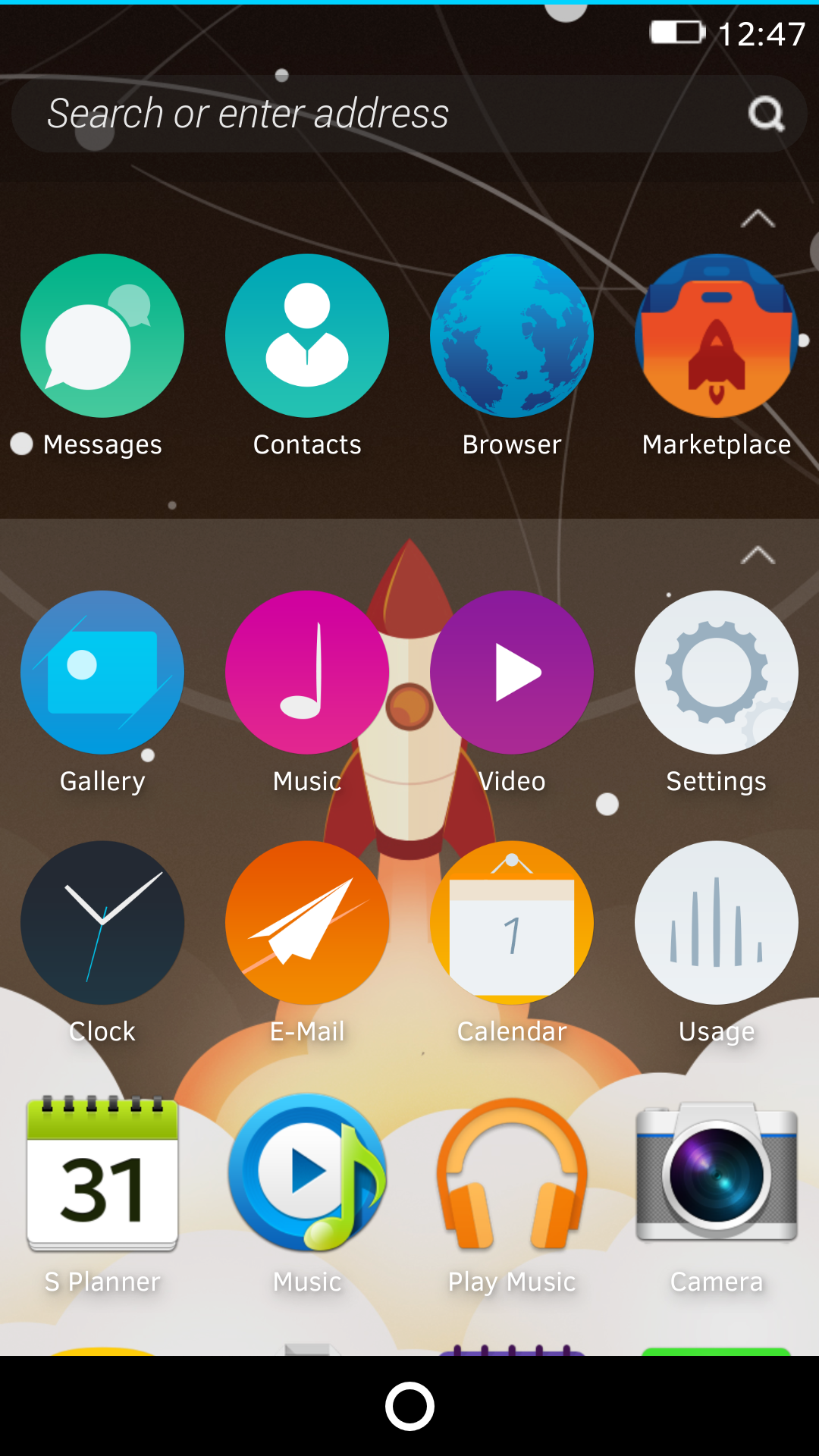Launch the Marketplace app
The width and height of the screenshot is (819, 1456).
tap(717, 336)
